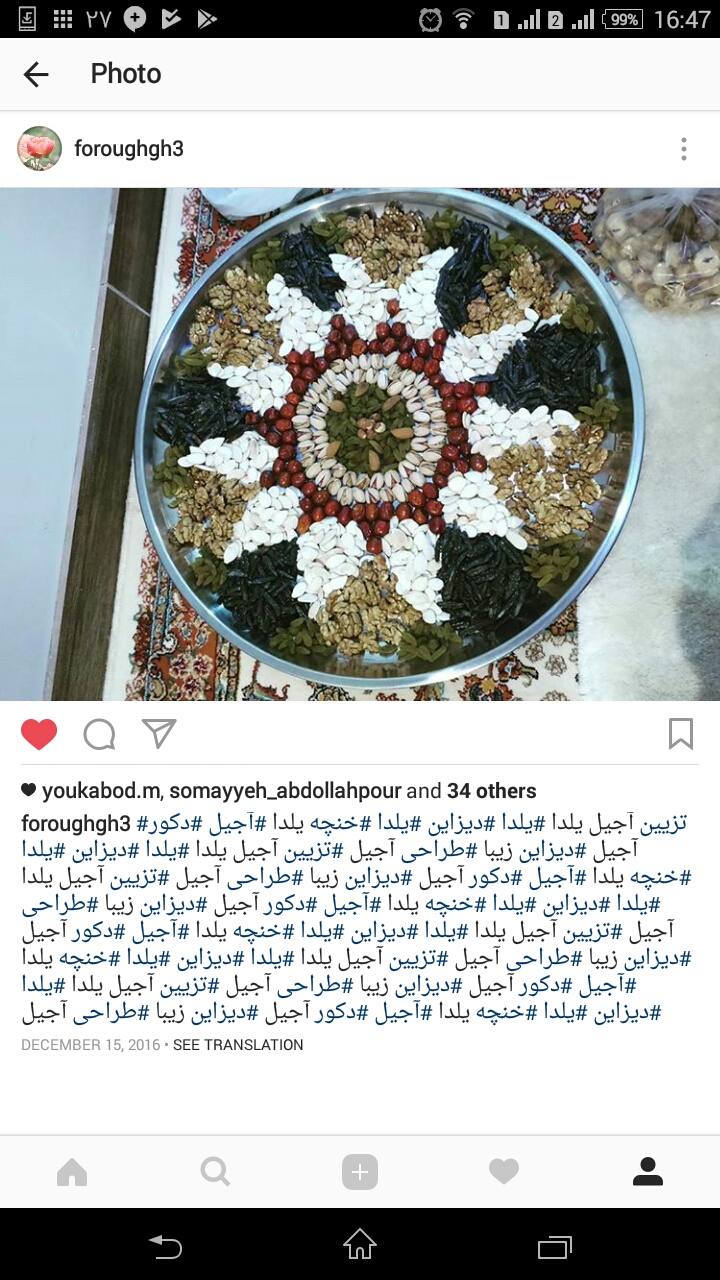Open foroughgh3's profile picture
The height and width of the screenshot is (1280, 720).
(x=40, y=149)
